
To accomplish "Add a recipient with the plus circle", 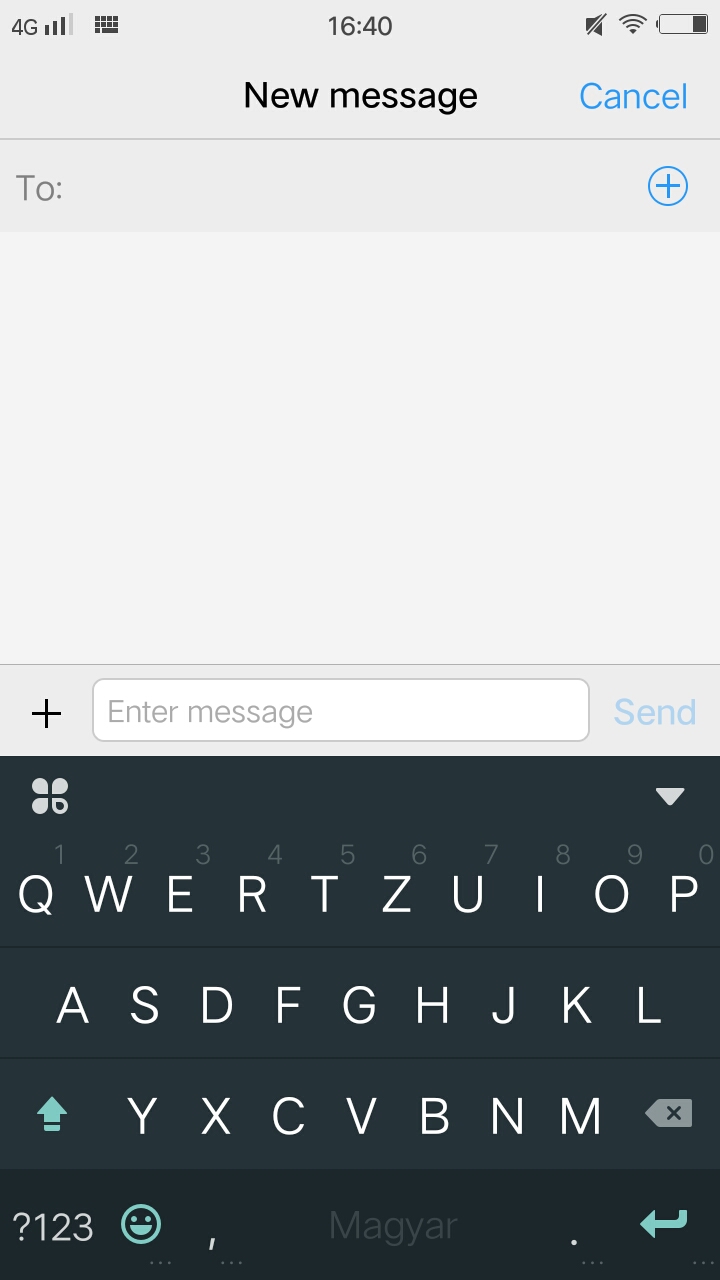I will click(x=668, y=186).
